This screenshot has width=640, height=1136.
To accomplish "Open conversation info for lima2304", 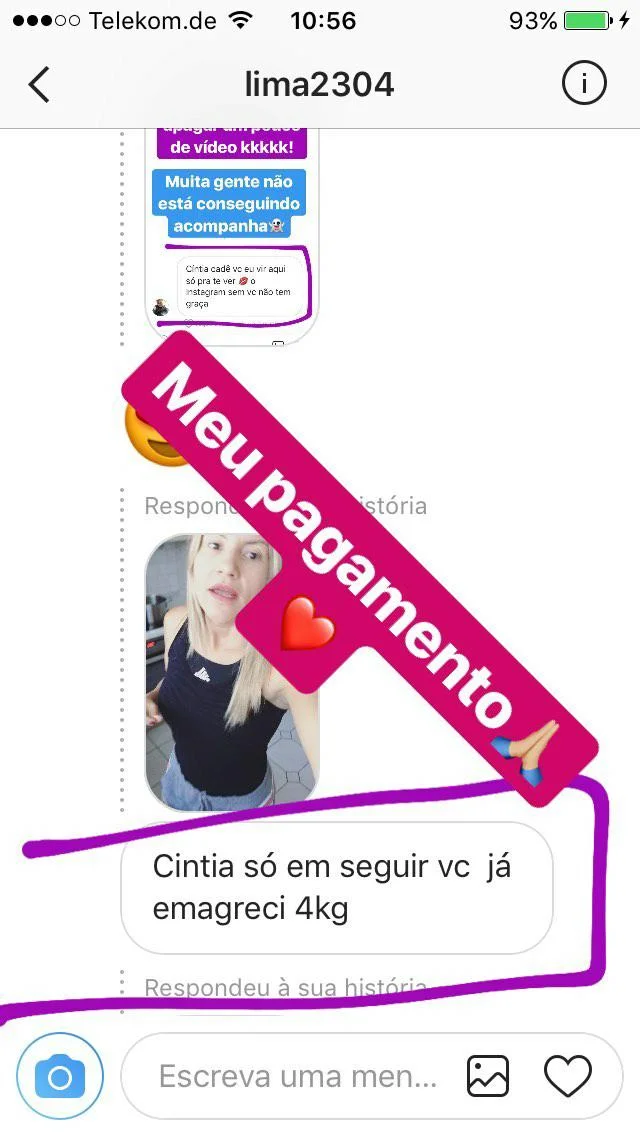I will pyautogui.click(x=584, y=85).
